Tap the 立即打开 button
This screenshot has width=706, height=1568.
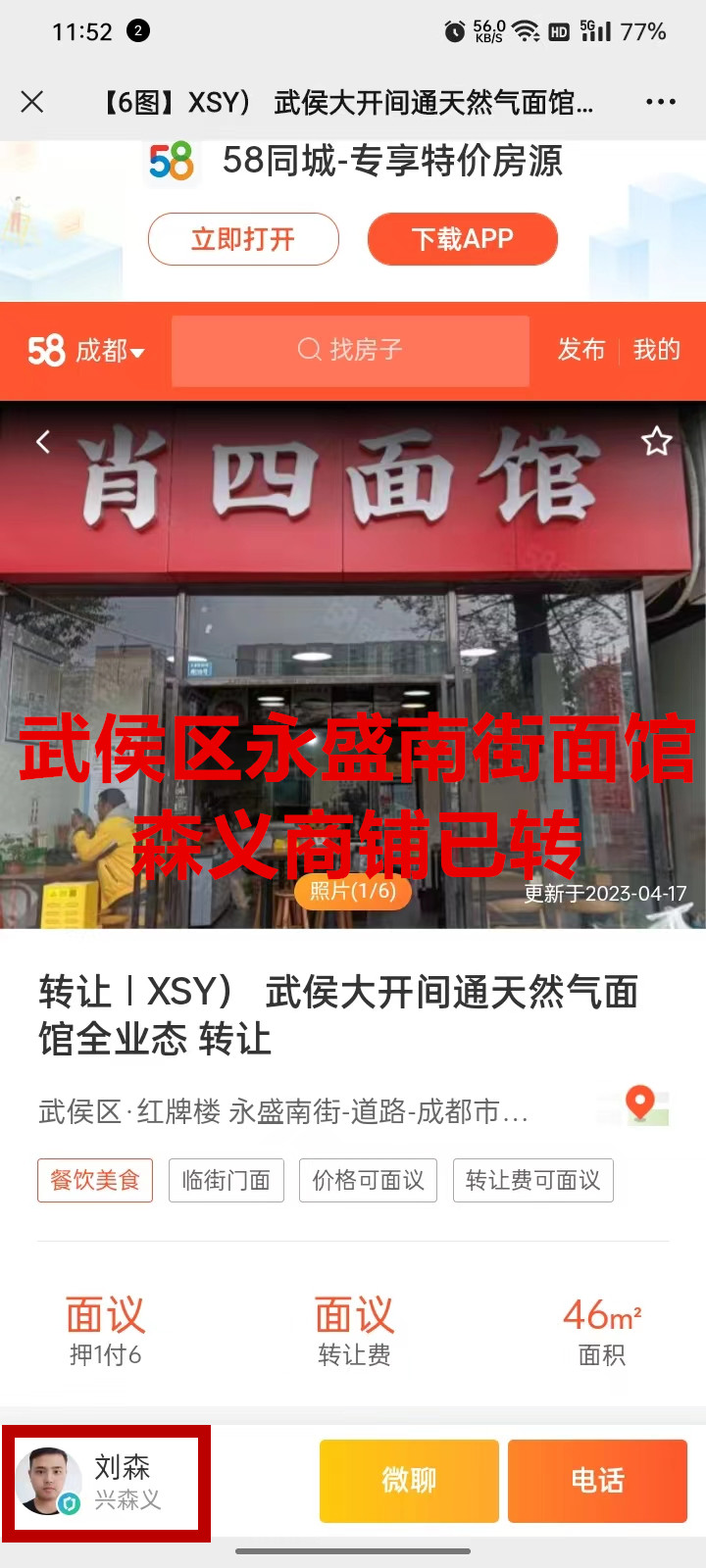click(243, 239)
